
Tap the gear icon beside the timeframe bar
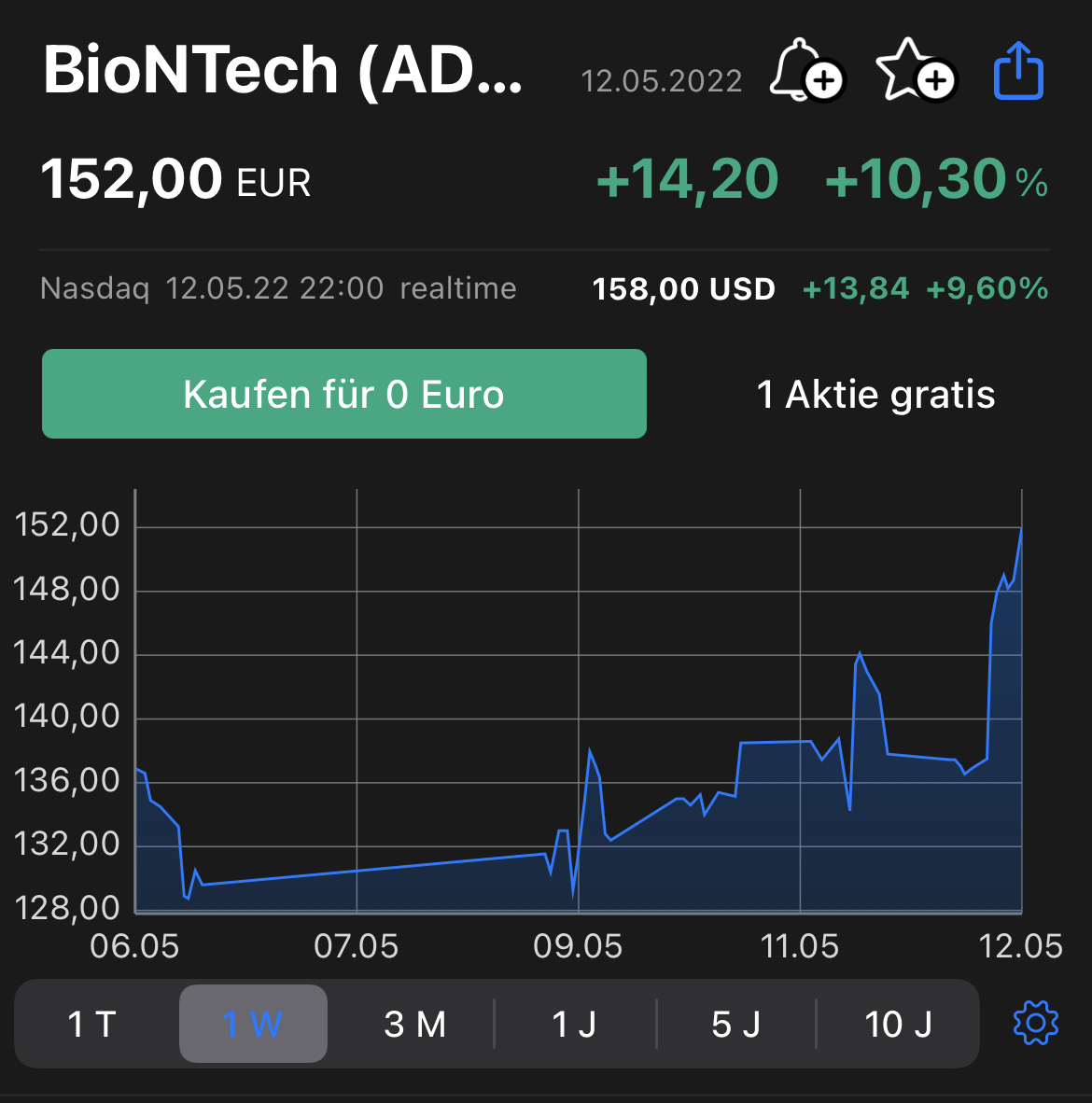click(x=1034, y=1023)
